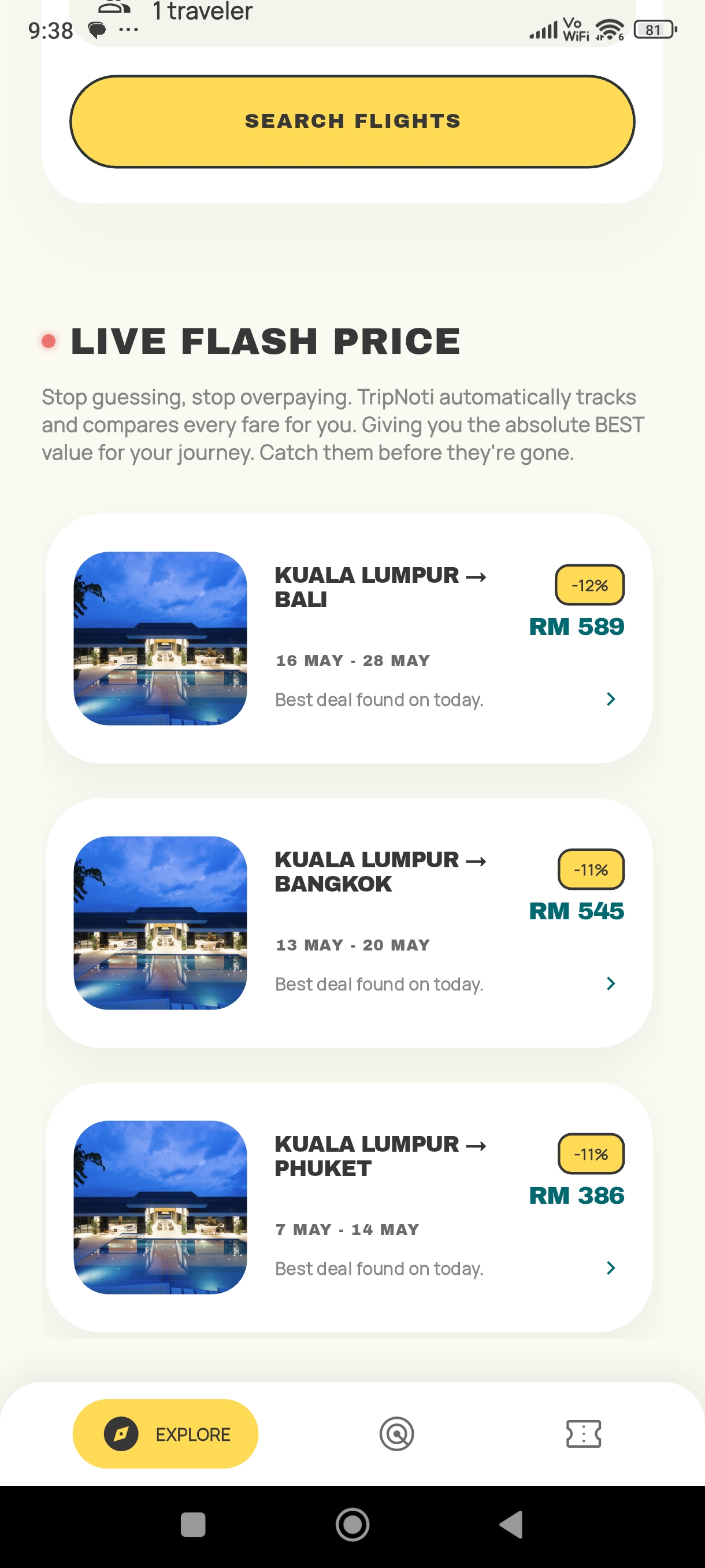
Task: Tap "Best deal found on today" under Phuket
Action: pos(379,1268)
